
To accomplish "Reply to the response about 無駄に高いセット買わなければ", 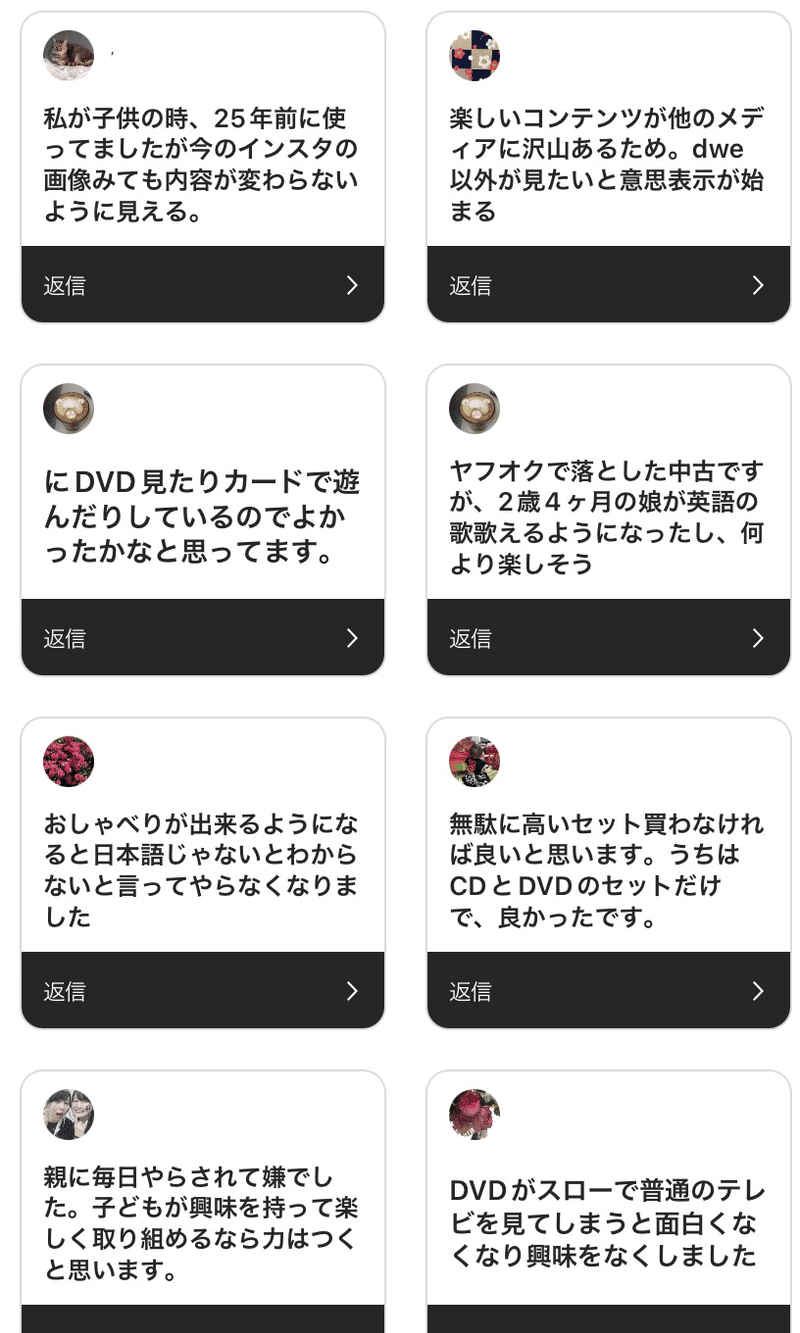I will (608, 991).
